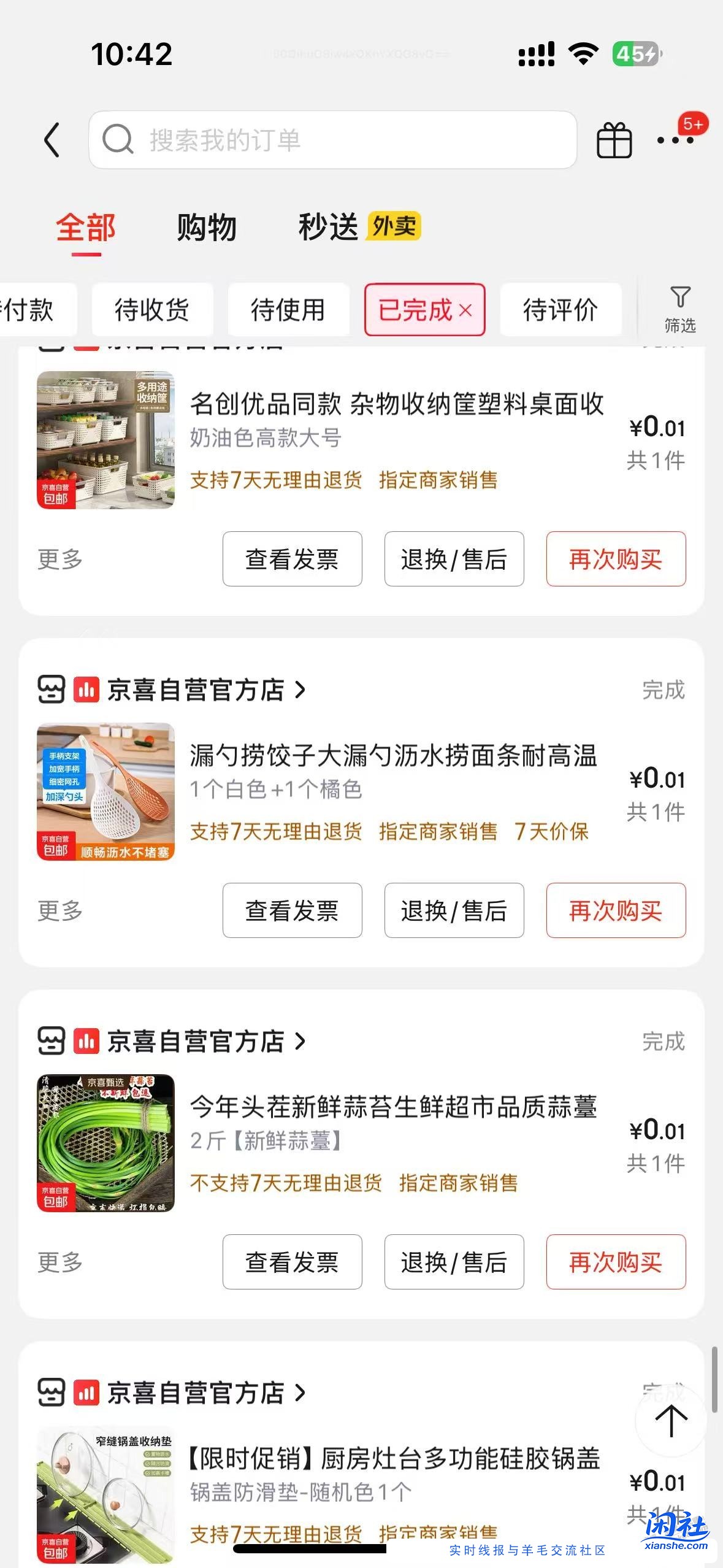Expand 更多 under the storage basket order
Viewport: 723px width, 1568px height.
(58, 559)
